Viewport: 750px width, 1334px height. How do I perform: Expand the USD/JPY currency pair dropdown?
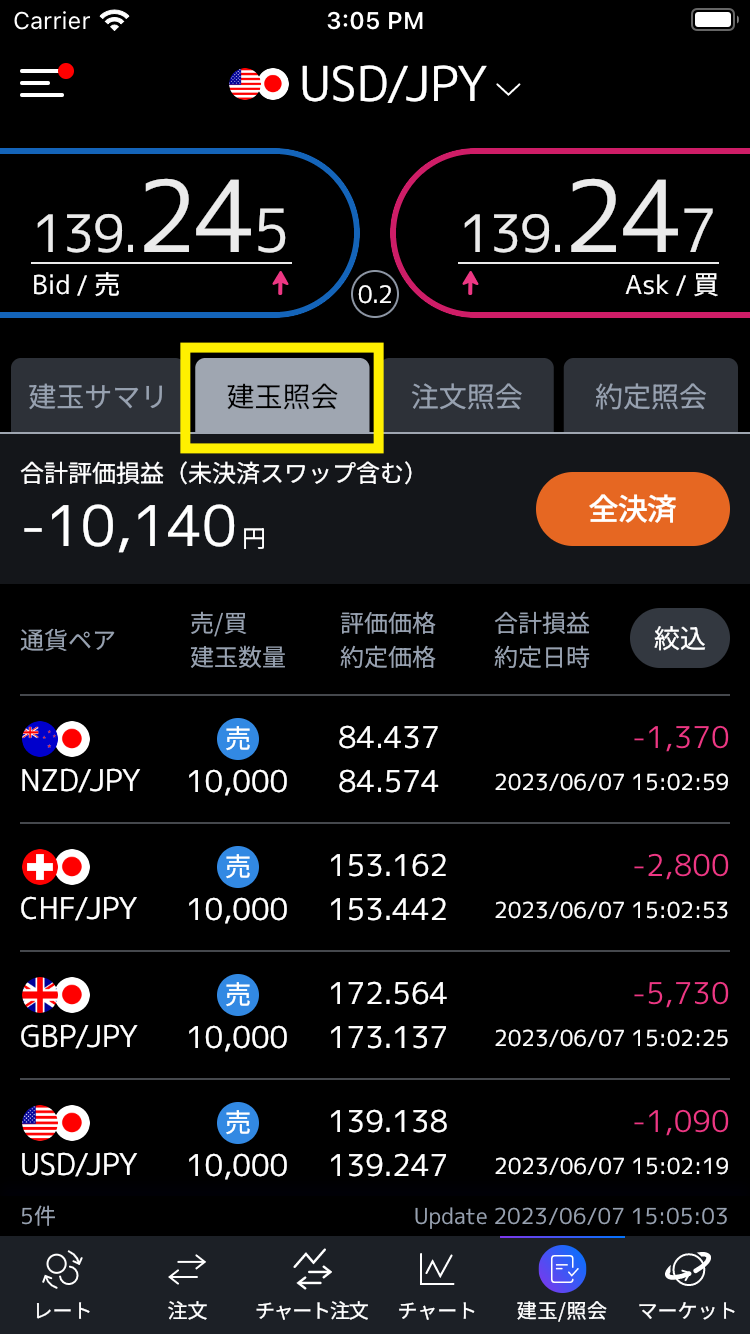[x=375, y=86]
